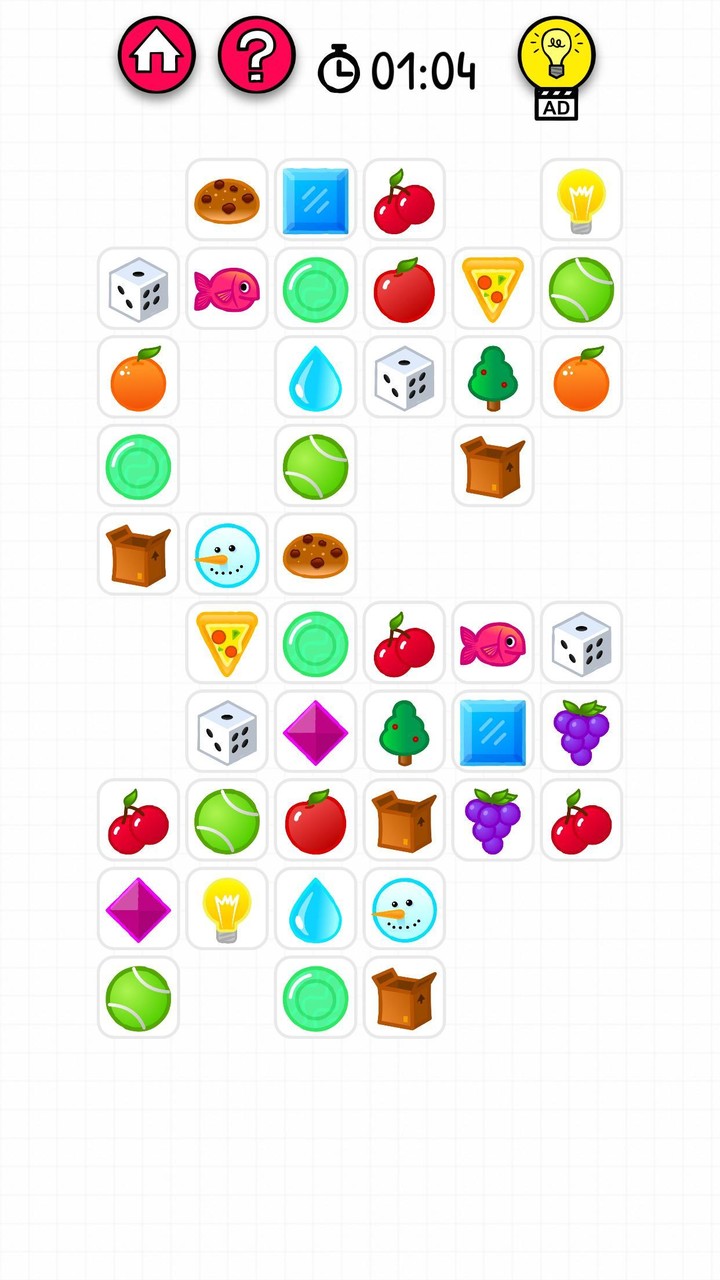Tap the green plate tile in bottom row
Viewport: 720px width, 1280px height.
click(316, 998)
